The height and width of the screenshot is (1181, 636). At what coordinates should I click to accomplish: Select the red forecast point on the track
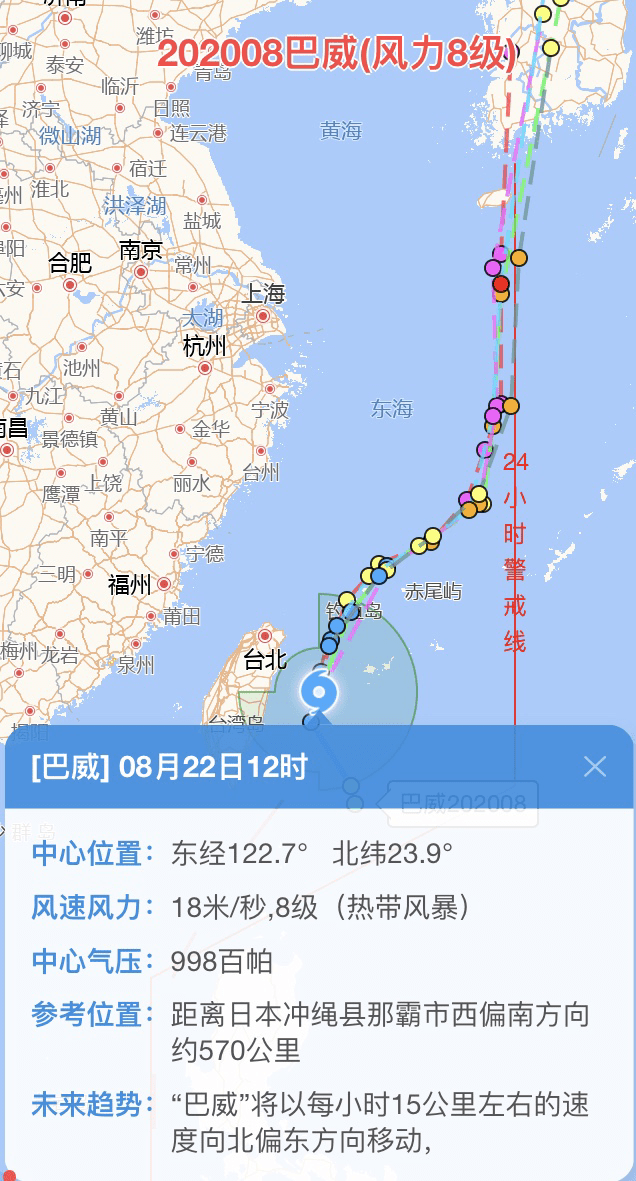[501, 284]
